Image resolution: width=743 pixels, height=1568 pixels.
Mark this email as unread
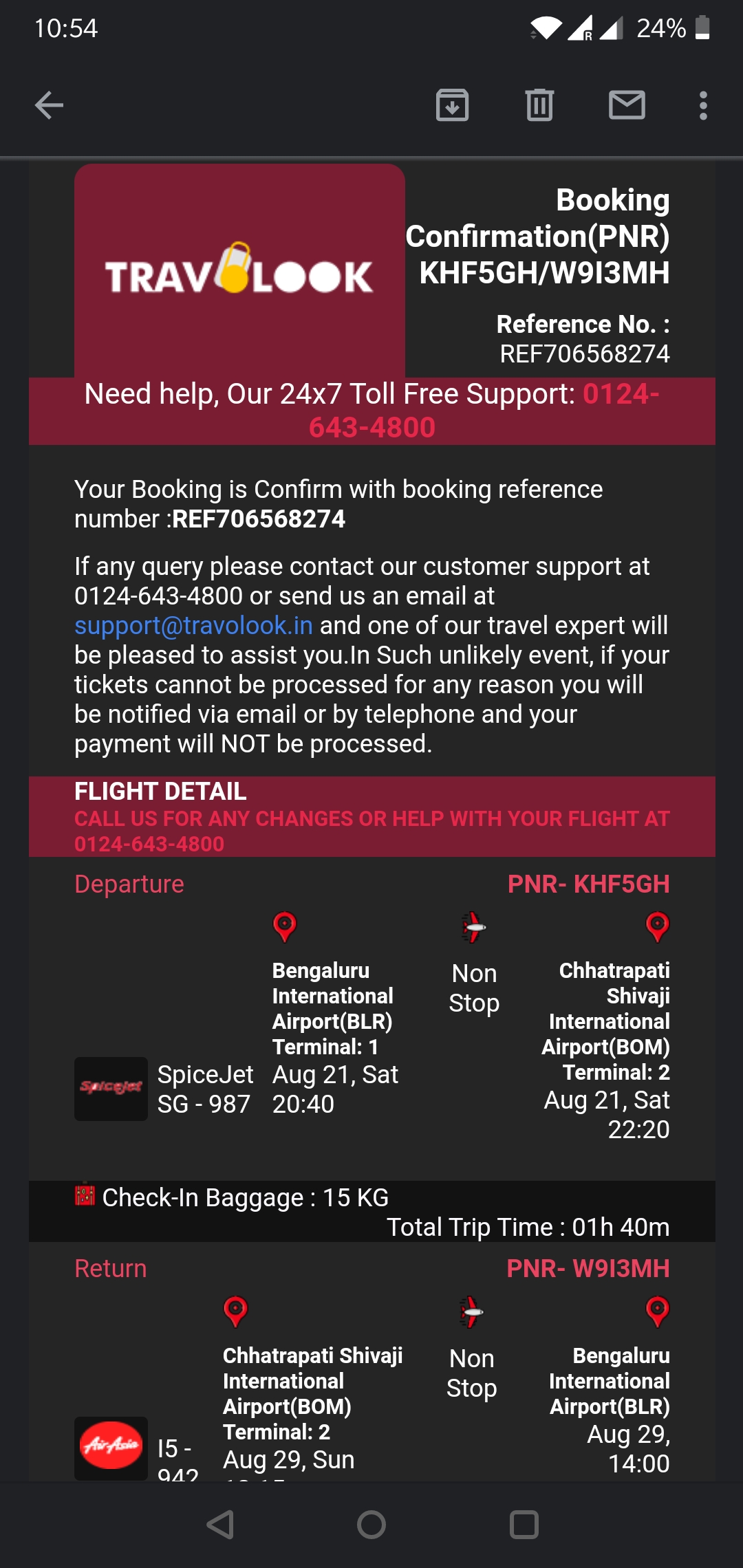click(627, 105)
